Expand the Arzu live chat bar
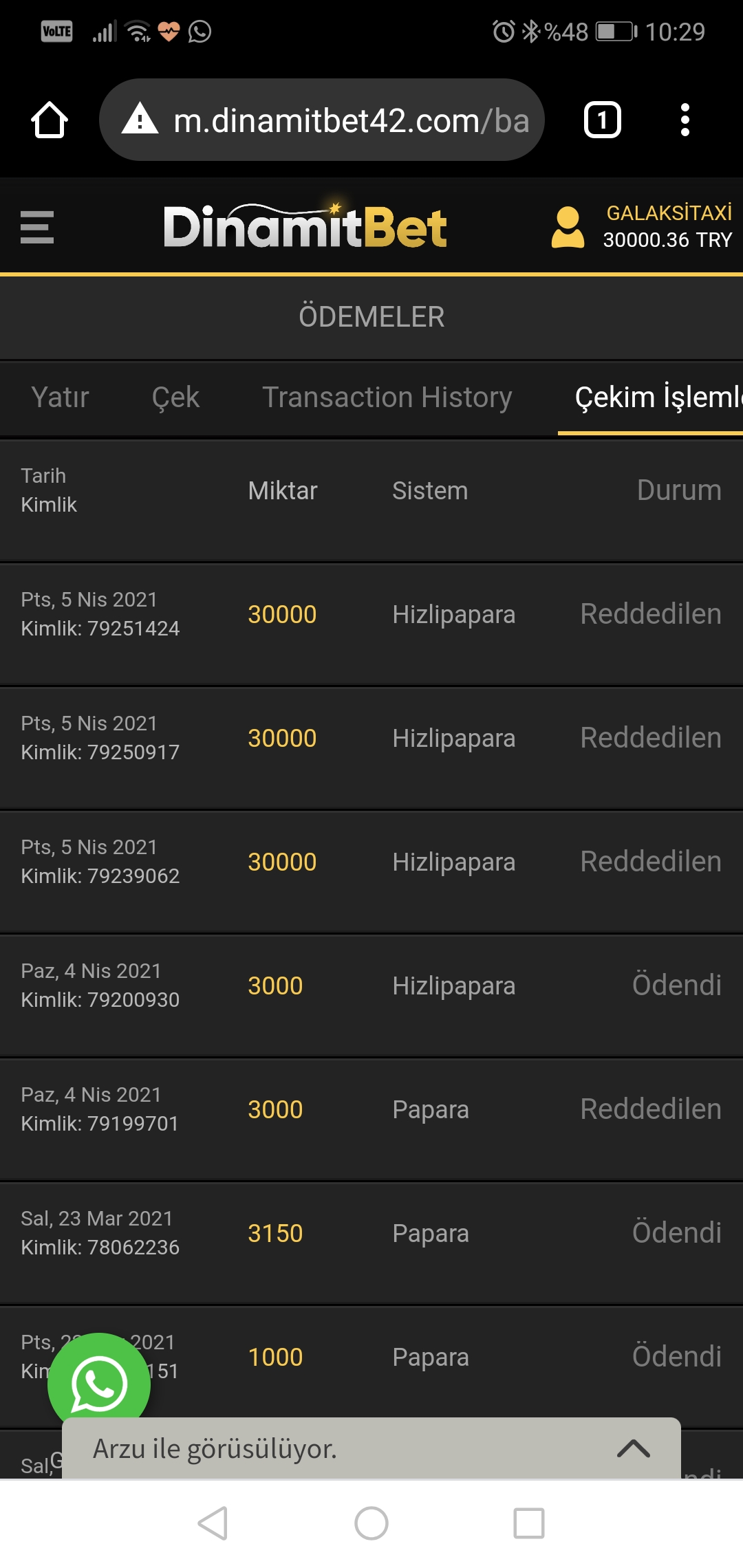 coord(371,1448)
